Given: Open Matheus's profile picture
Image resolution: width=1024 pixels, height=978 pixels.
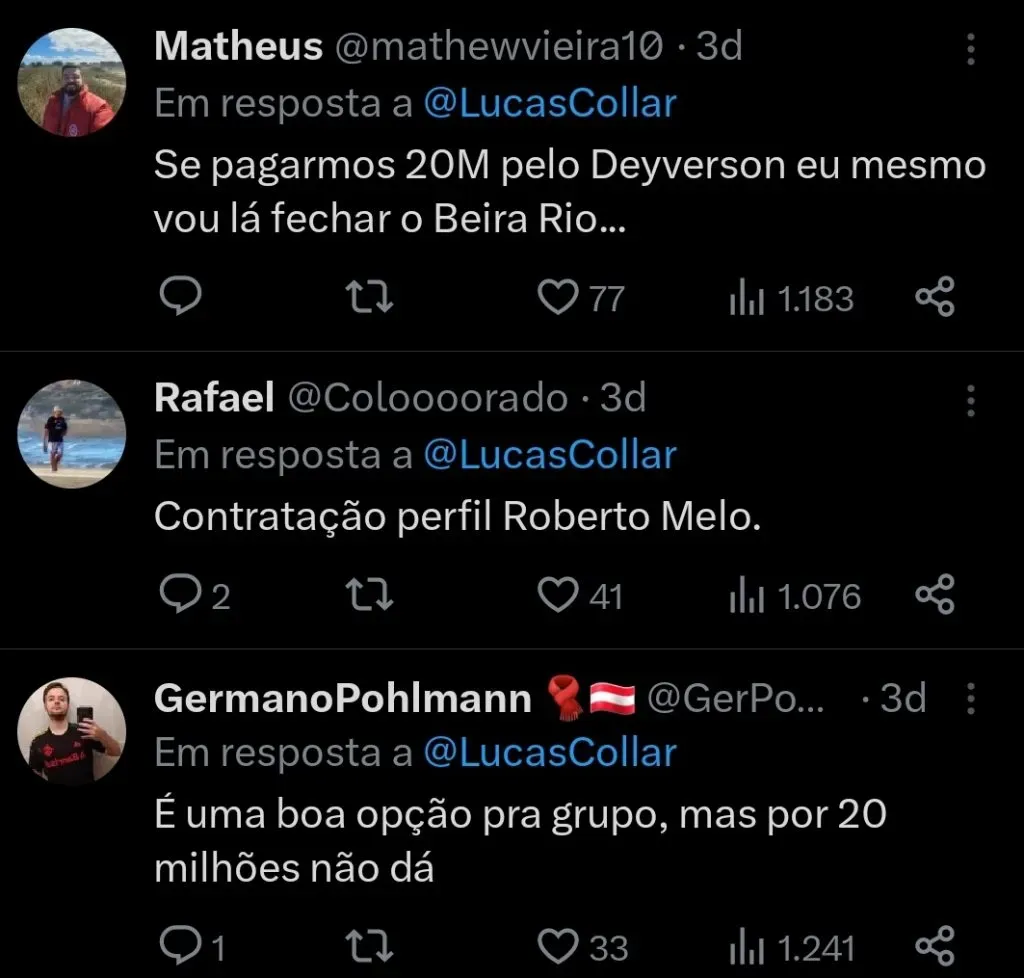Looking at the screenshot, I should tap(72, 83).
